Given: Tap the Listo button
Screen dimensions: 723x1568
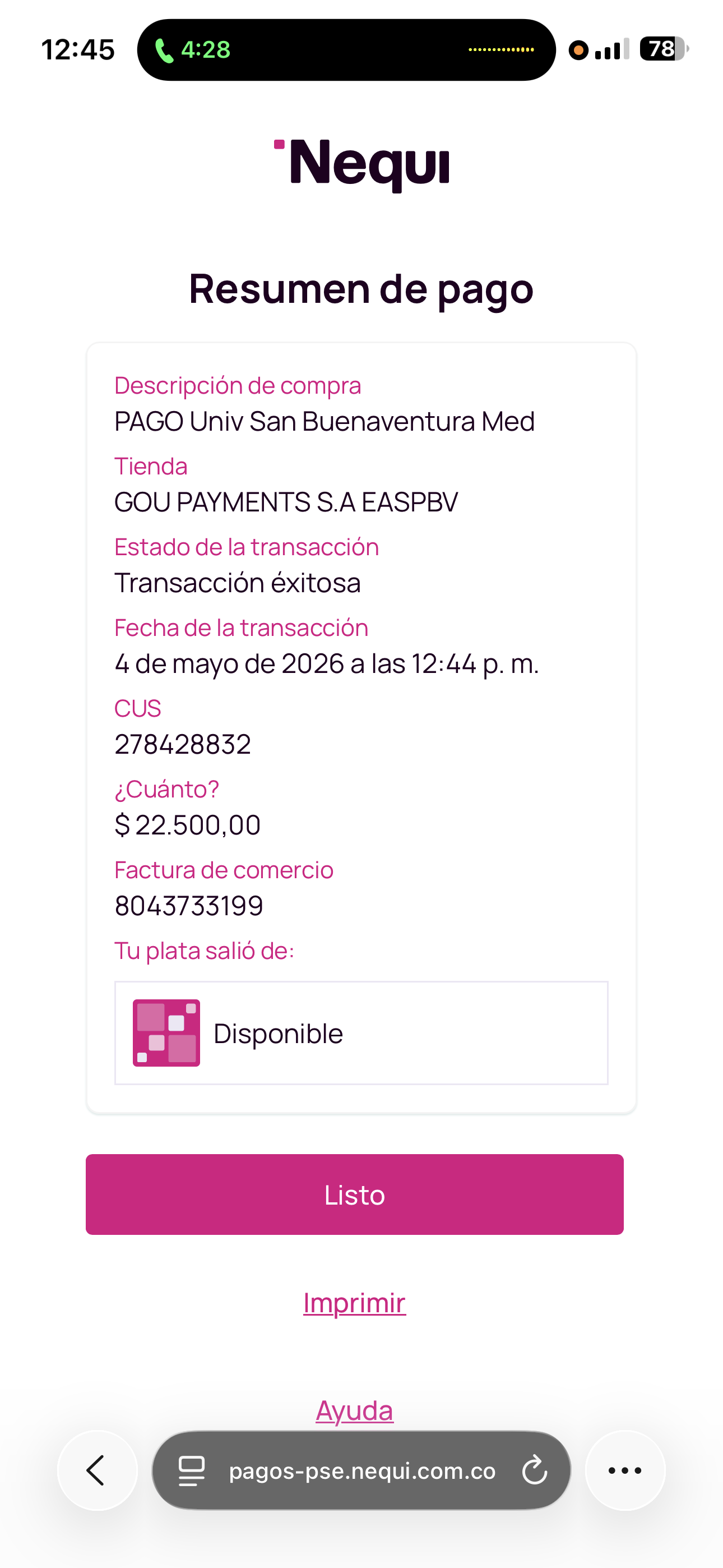Looking at the screenshot, I should [x=354, y=1195].
